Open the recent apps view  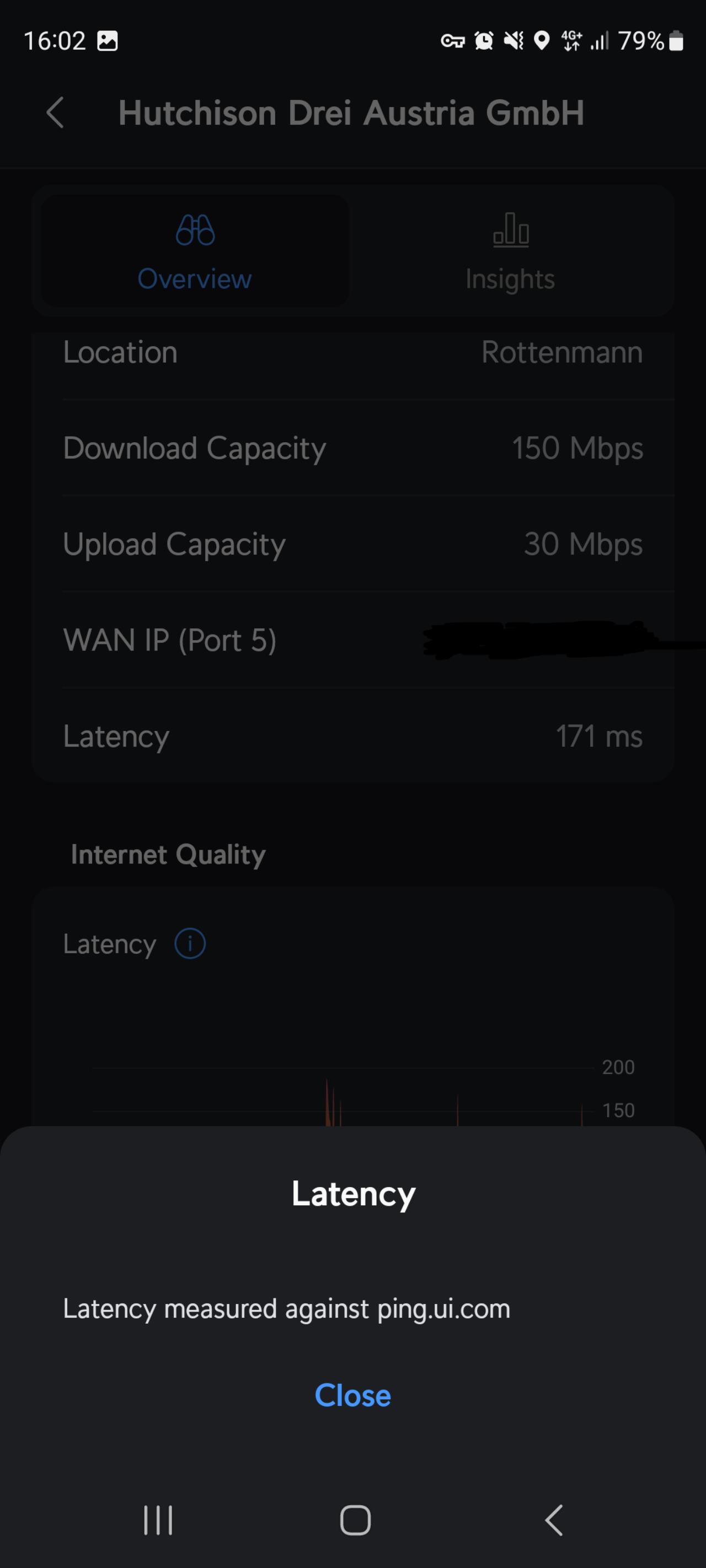pos(158,1520)
